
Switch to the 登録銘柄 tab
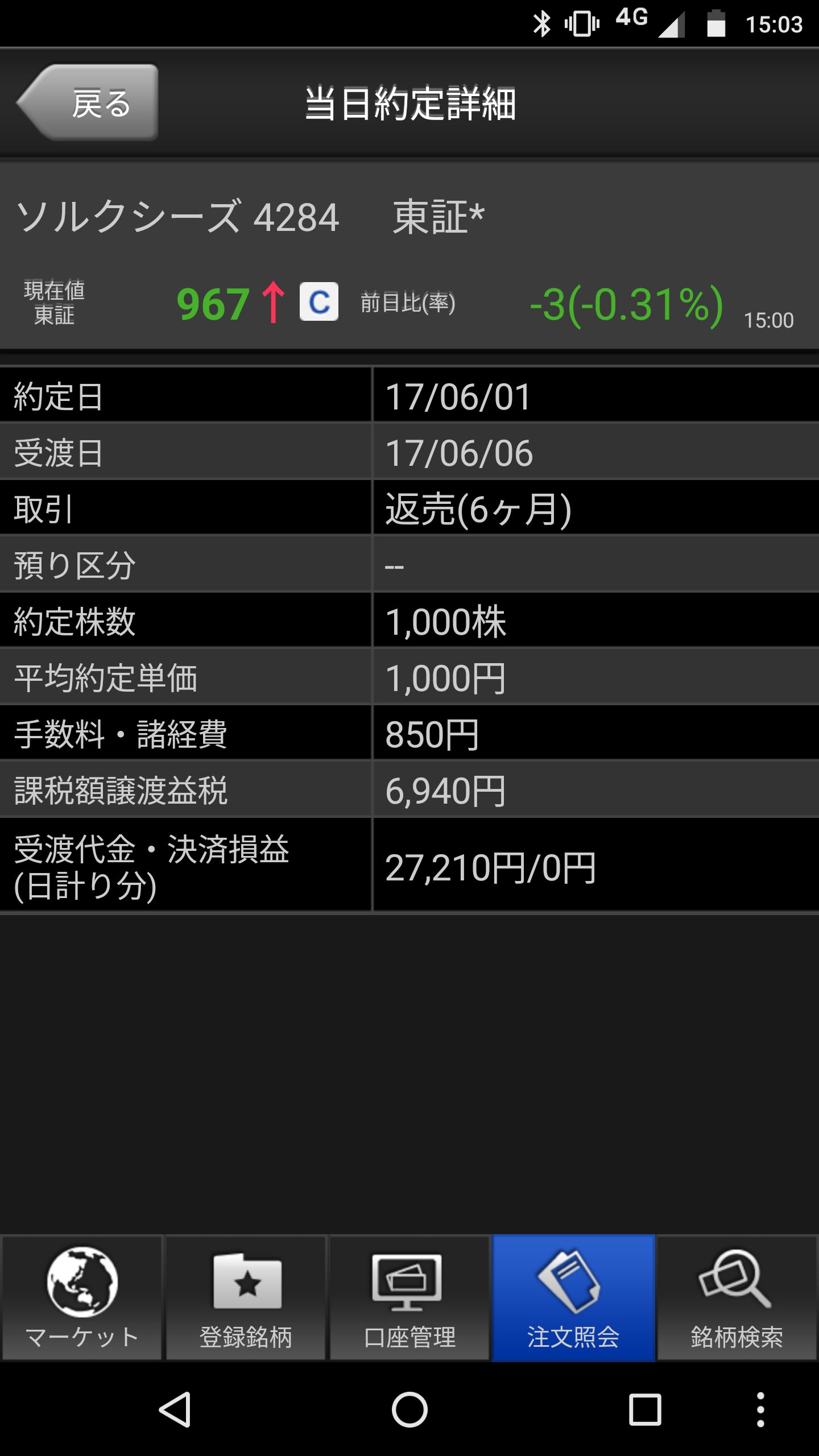(x=246, y=1298)
